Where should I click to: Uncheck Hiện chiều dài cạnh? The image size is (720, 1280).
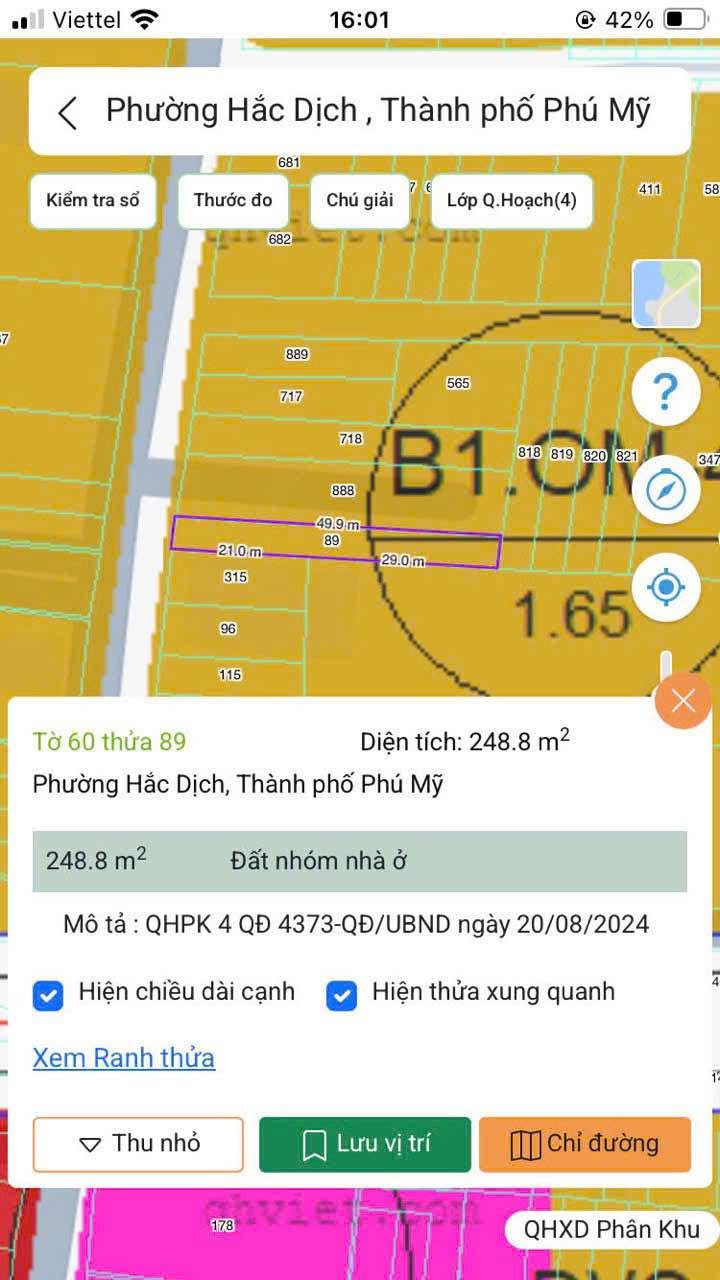pos(48,996)
